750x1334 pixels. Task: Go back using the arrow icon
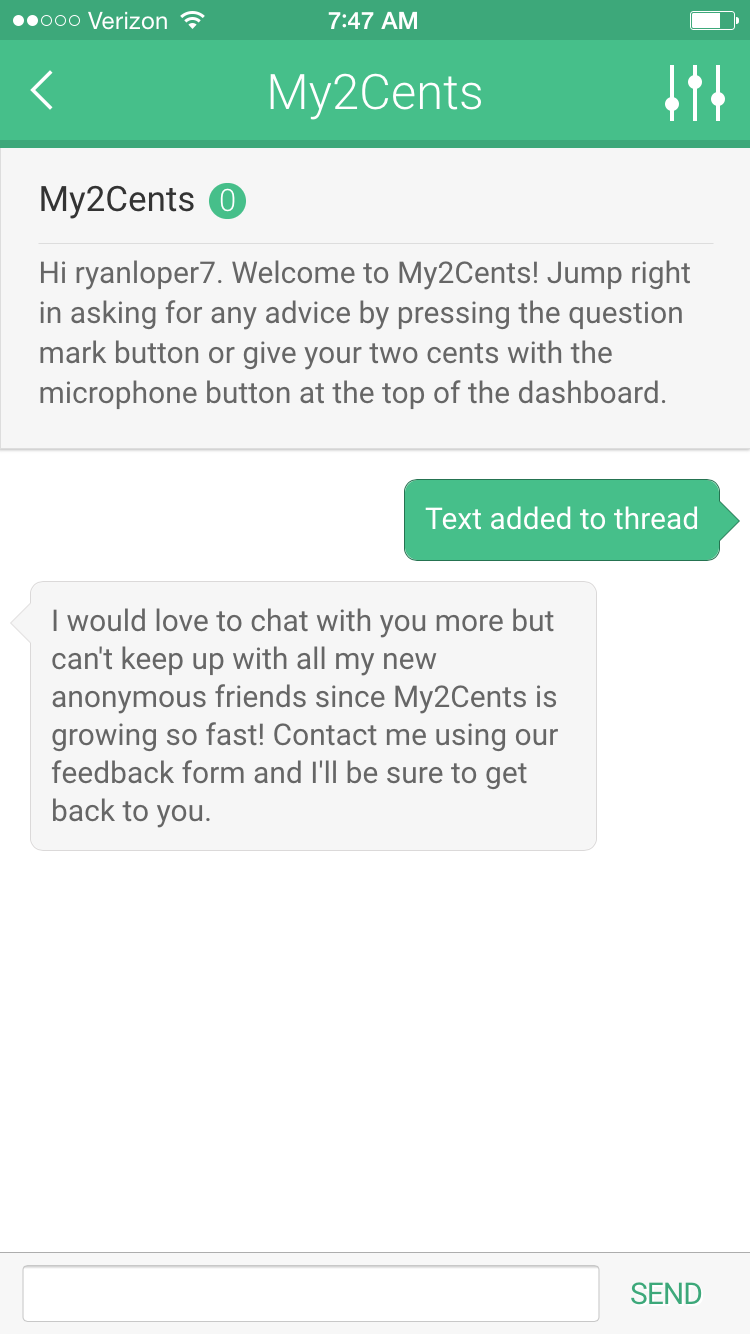click(x=42, y=91)
